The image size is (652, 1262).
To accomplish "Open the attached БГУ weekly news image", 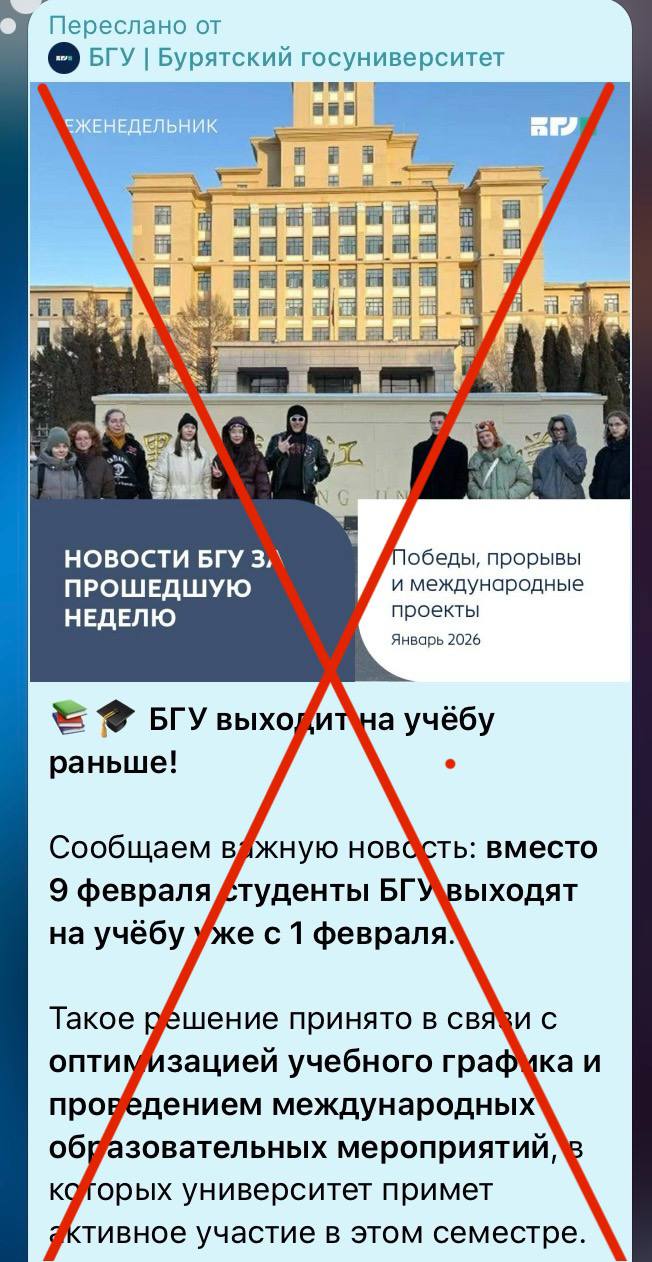I will click(x=330, y=380).
